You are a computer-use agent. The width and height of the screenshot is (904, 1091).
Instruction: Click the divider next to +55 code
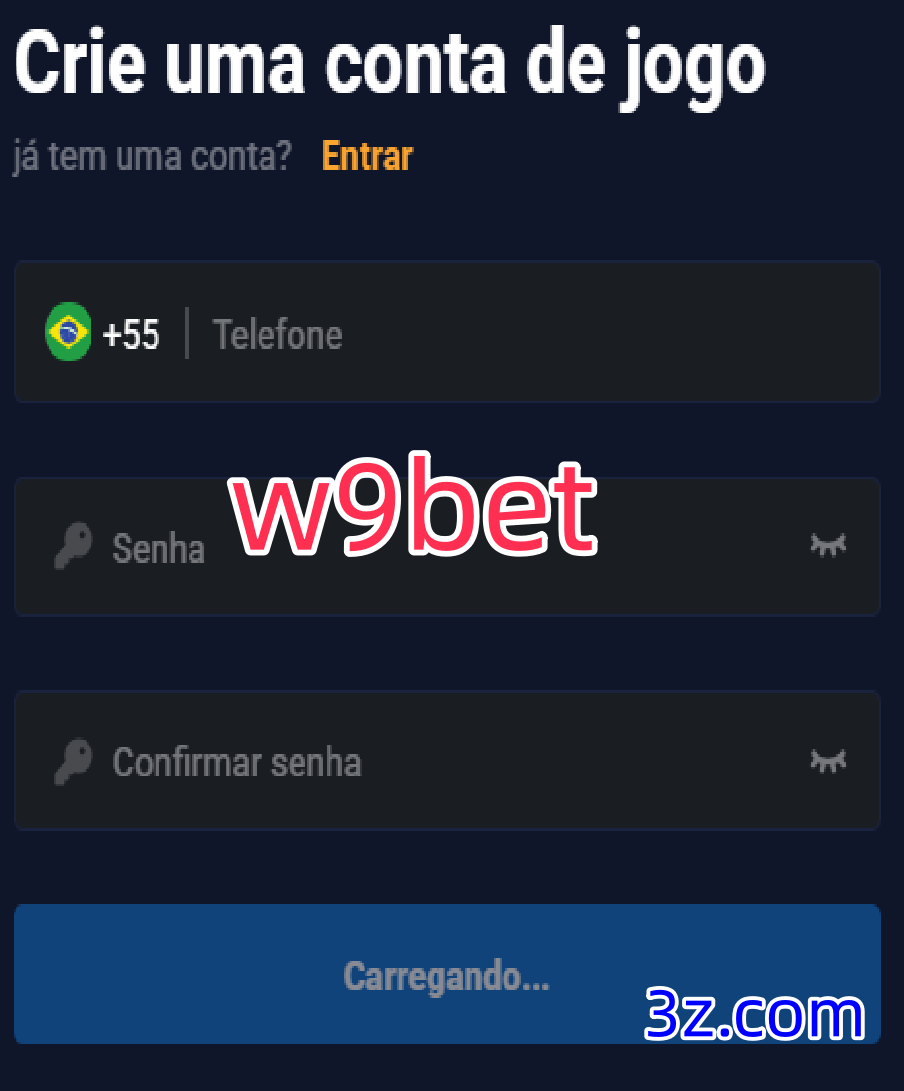[x=186, y=332]
